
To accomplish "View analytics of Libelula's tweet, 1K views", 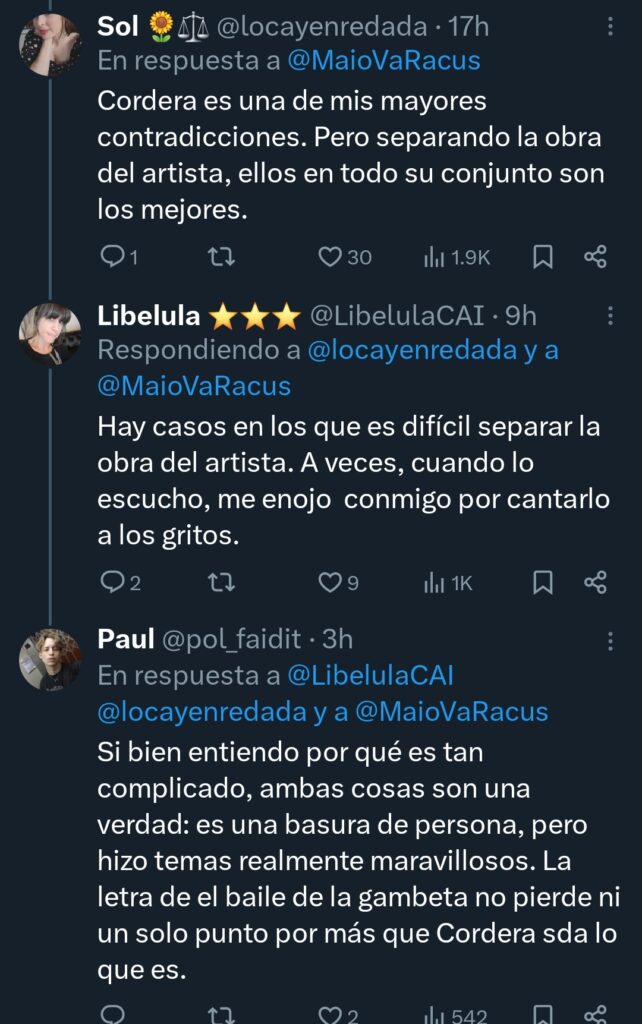I will click(448, 582).
